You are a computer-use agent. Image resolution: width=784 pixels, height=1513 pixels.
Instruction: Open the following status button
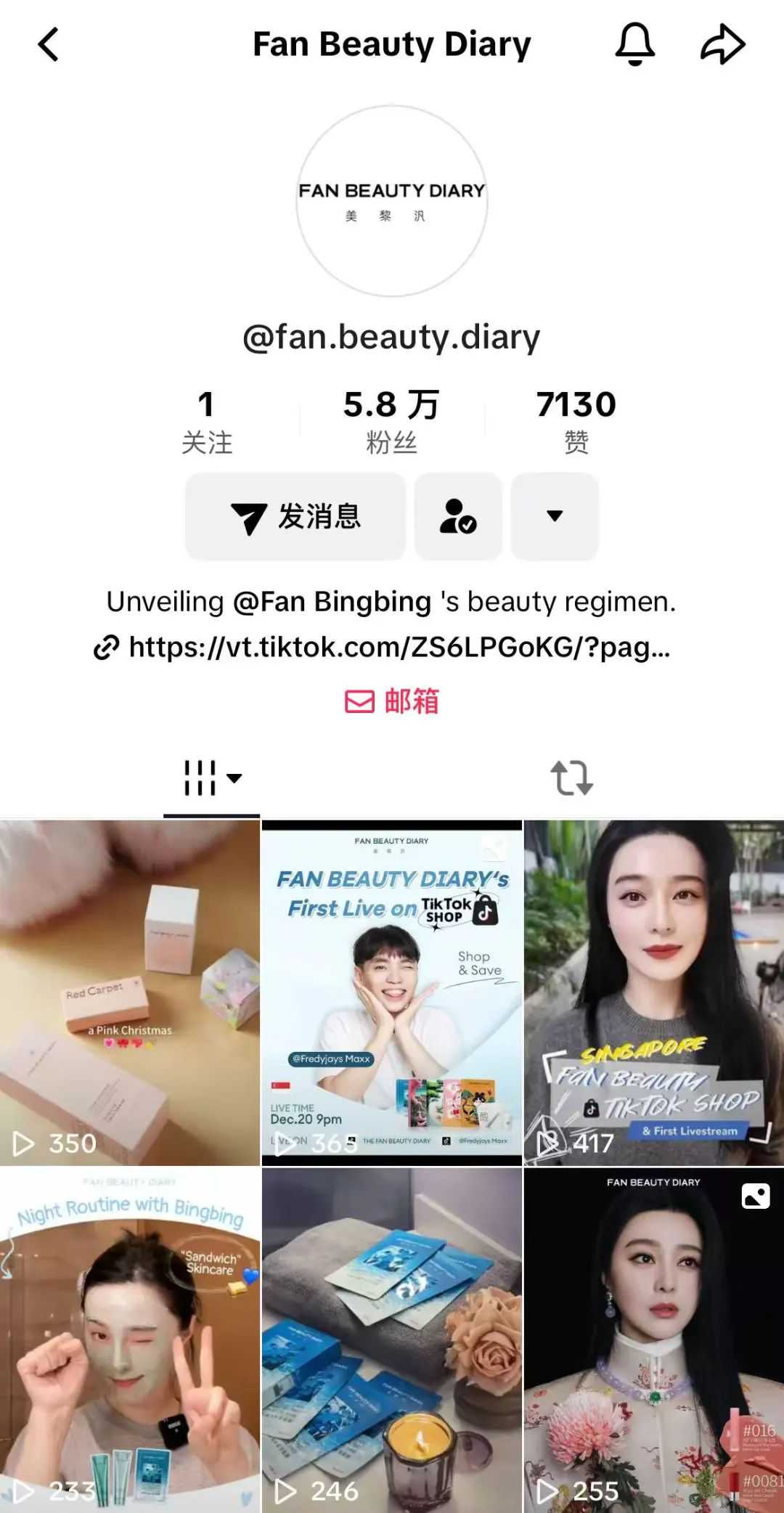point(458,516)
